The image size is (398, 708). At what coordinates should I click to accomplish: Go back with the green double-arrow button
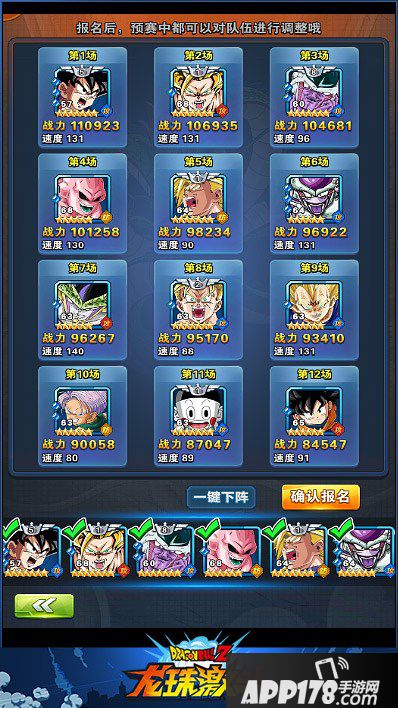coord(44,606)
